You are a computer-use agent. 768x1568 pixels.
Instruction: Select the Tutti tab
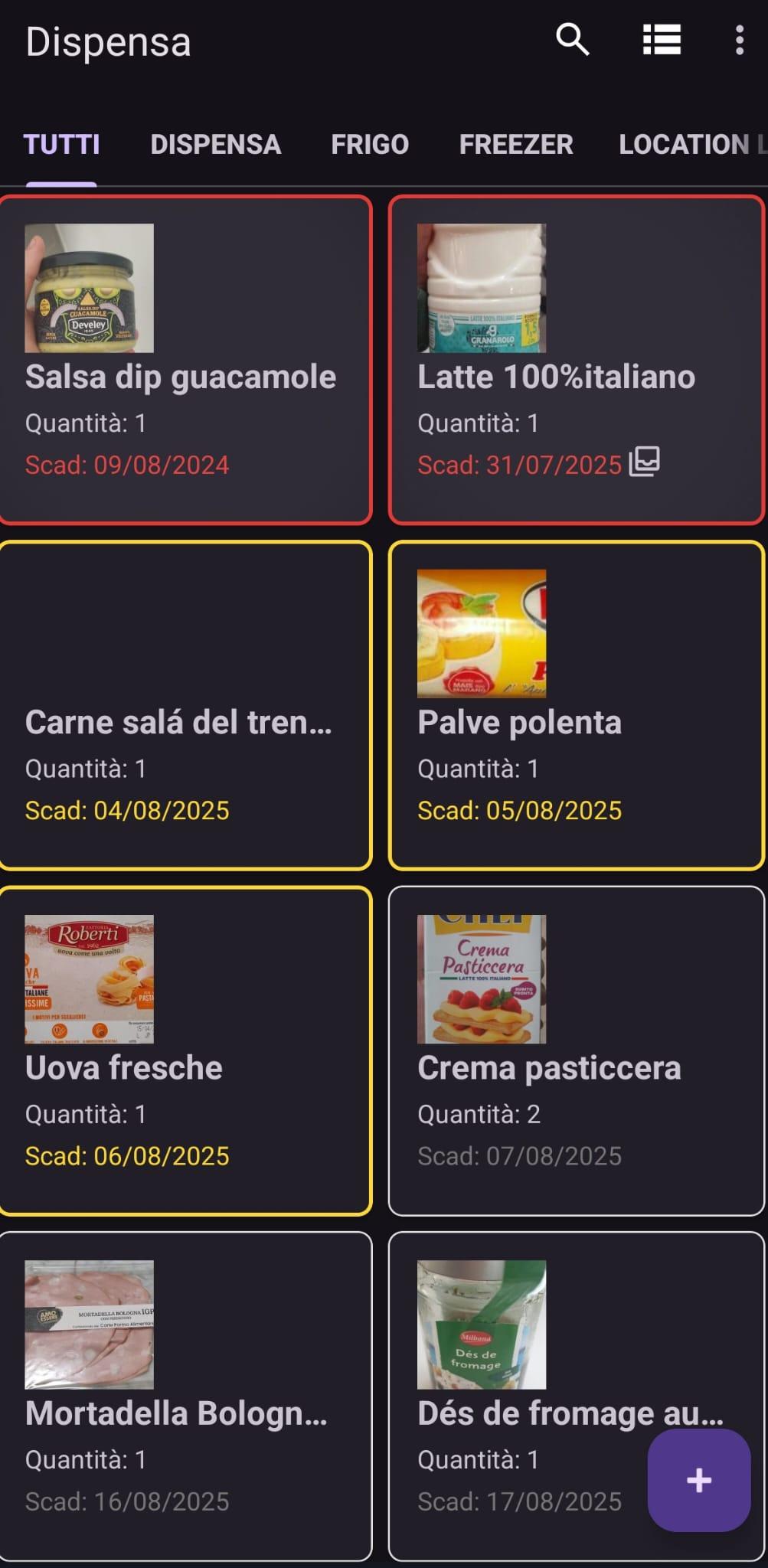62,144
